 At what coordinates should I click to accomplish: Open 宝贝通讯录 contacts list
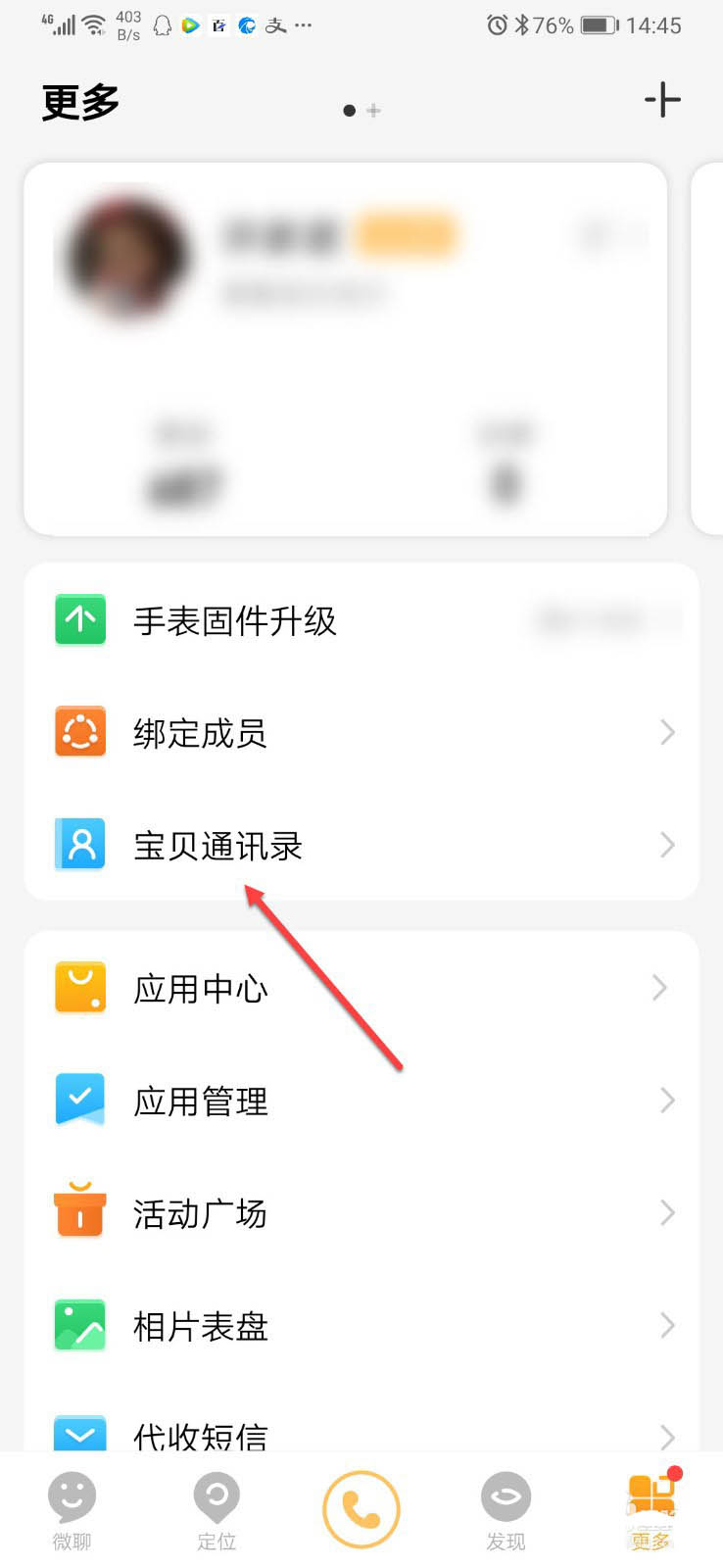tap(361, 845)
